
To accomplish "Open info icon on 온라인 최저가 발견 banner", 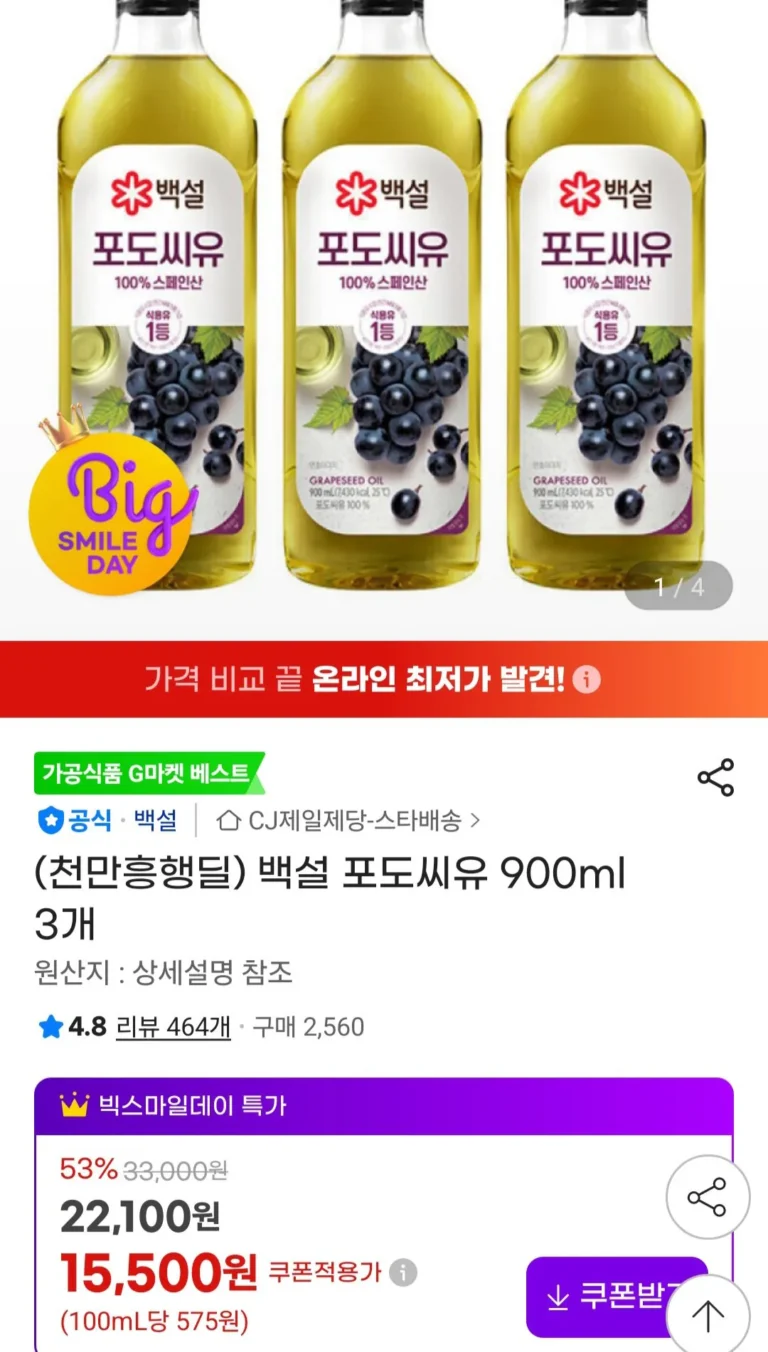I will pos(587,680).
